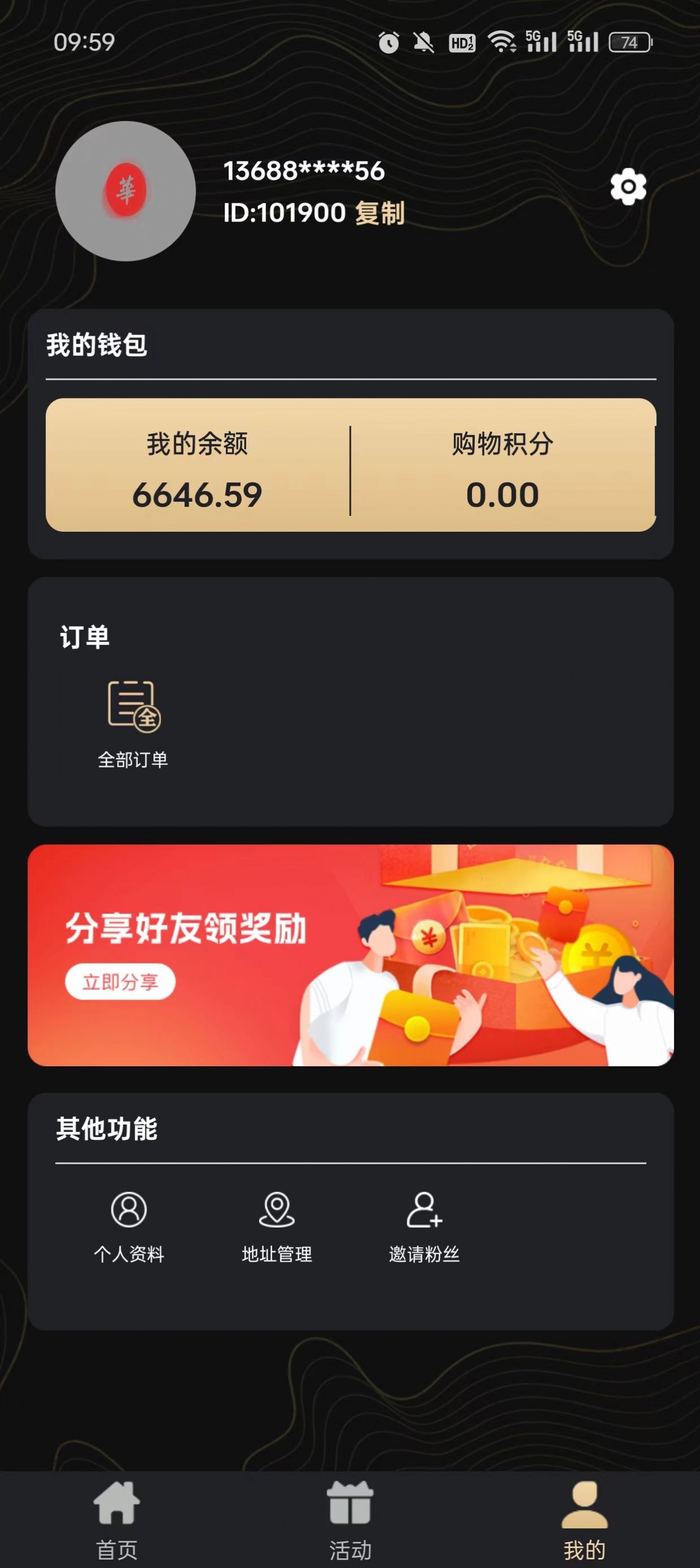Open 我的余额 balance details

197,468
